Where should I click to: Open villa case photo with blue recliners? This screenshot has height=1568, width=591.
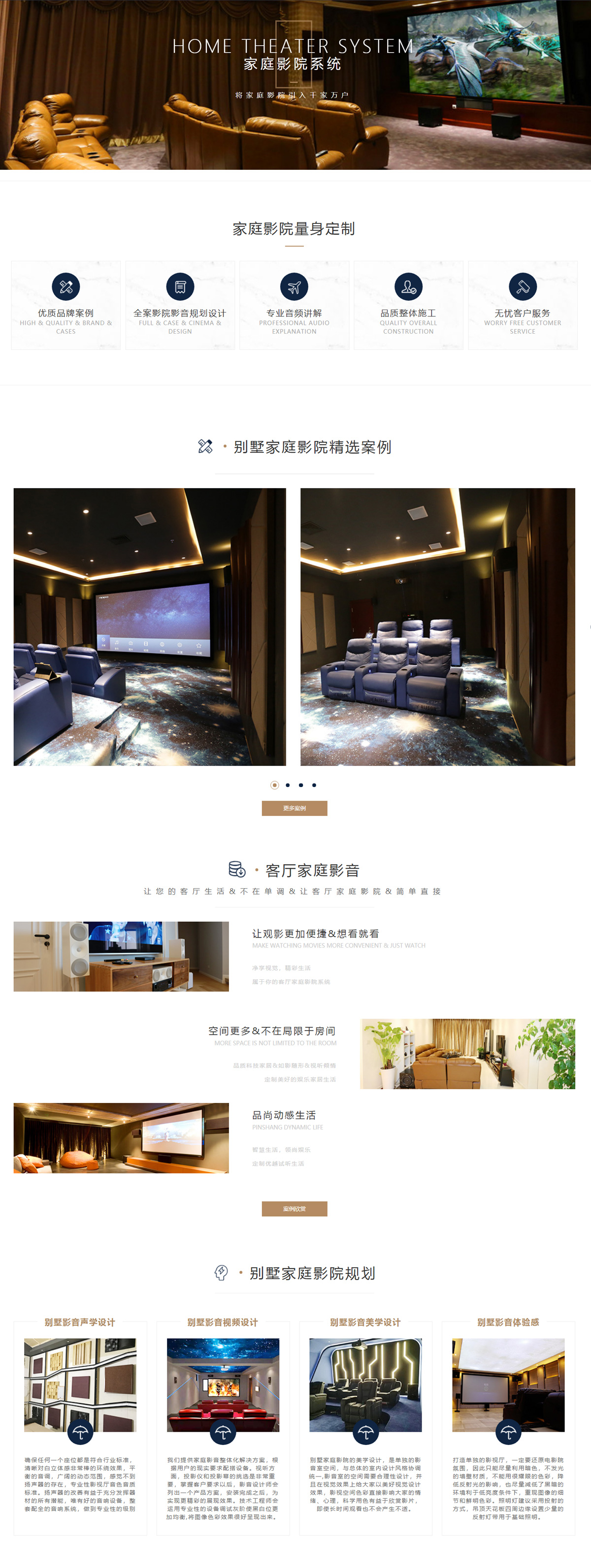(437, 627)
